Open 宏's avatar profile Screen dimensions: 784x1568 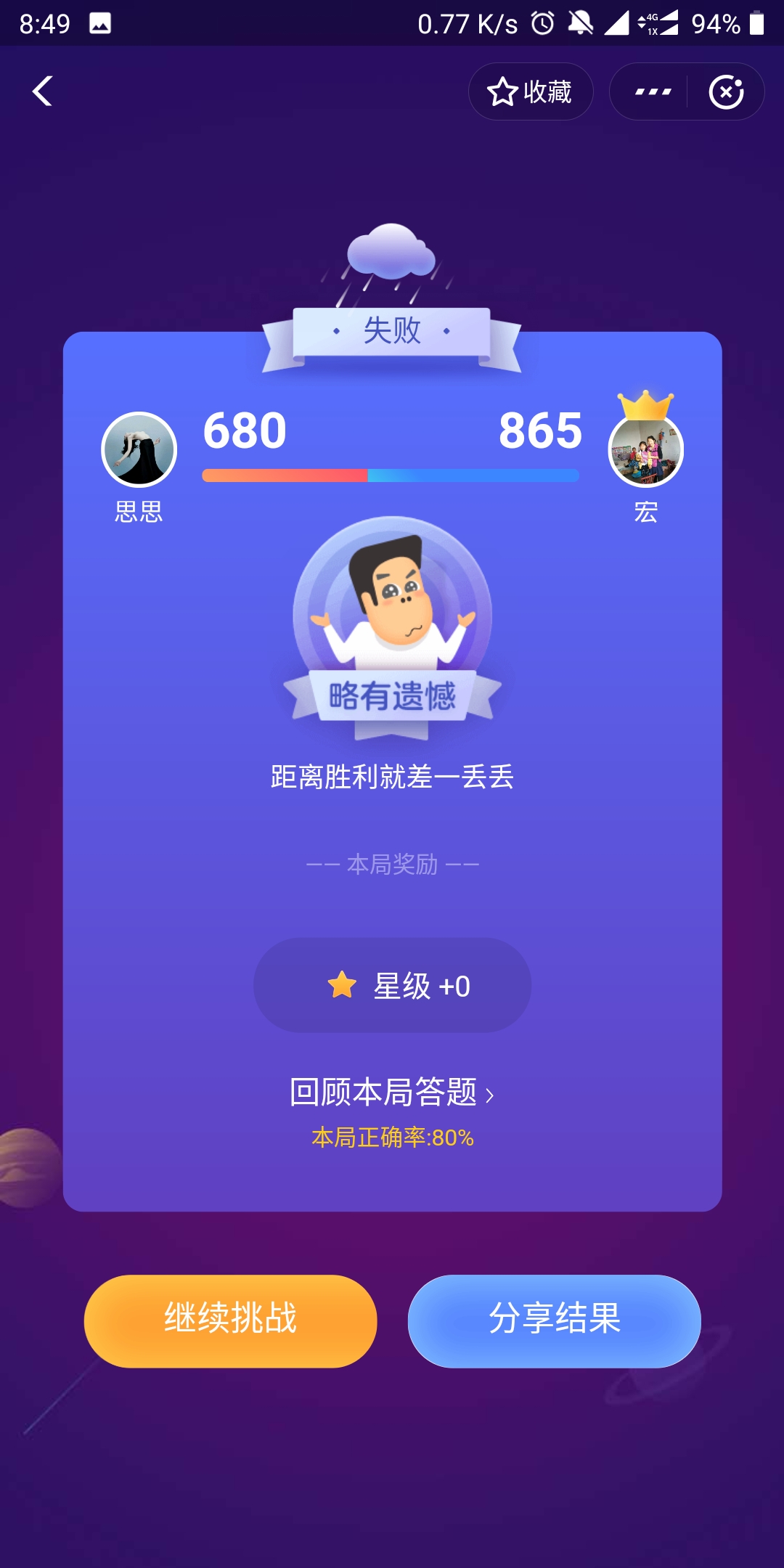[x=645, y=449]
